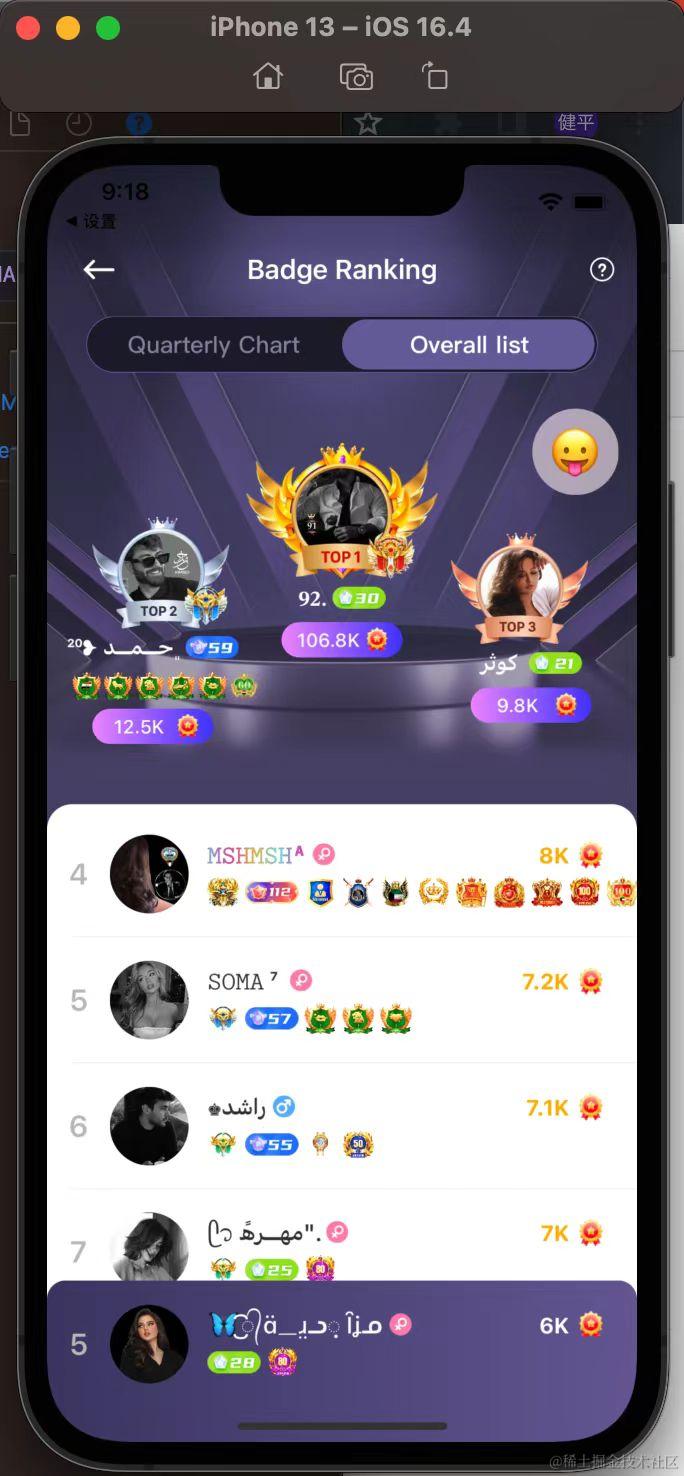Take a simulator screenshot with camera icon

(356, 77)
